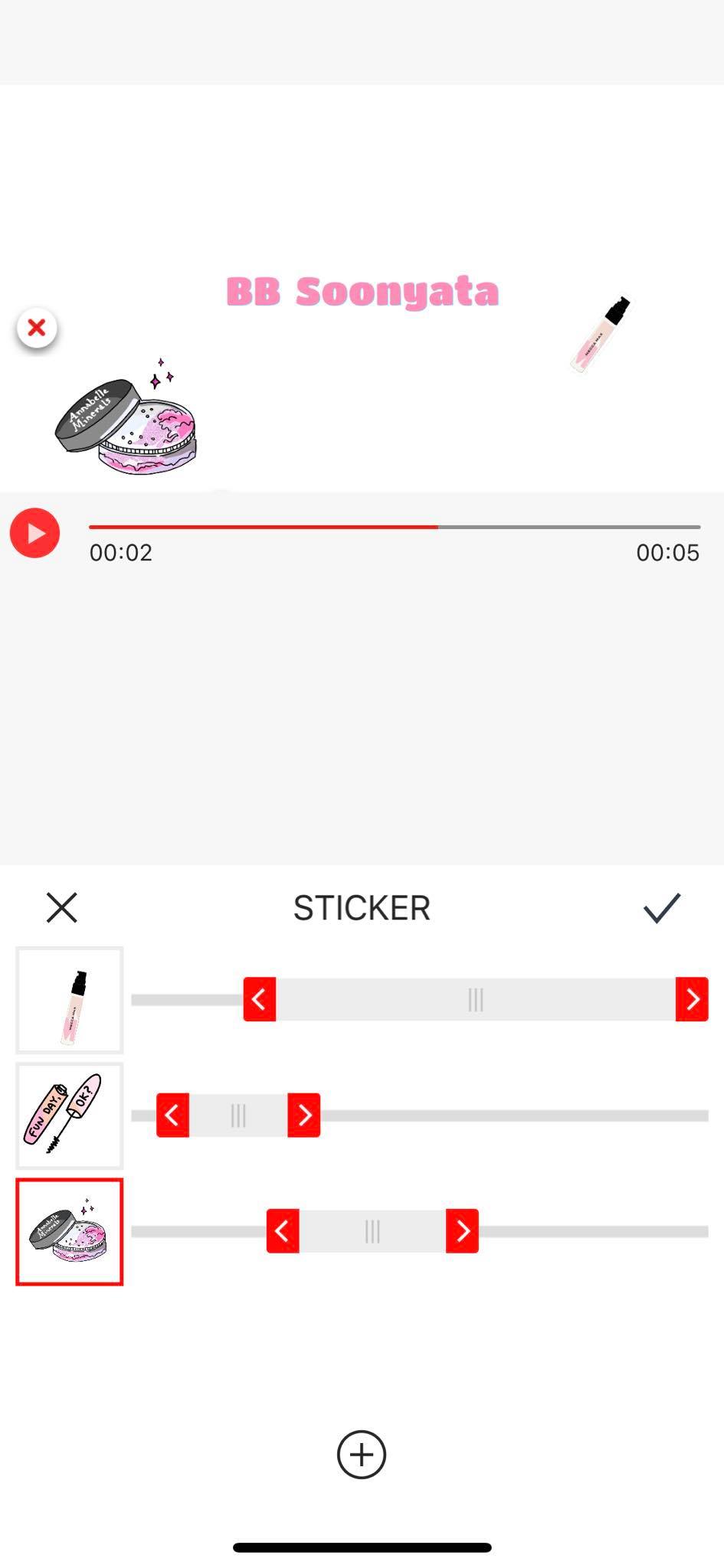
Task: Tap powder sticker's right trim handle
Action: (462, 1231)
